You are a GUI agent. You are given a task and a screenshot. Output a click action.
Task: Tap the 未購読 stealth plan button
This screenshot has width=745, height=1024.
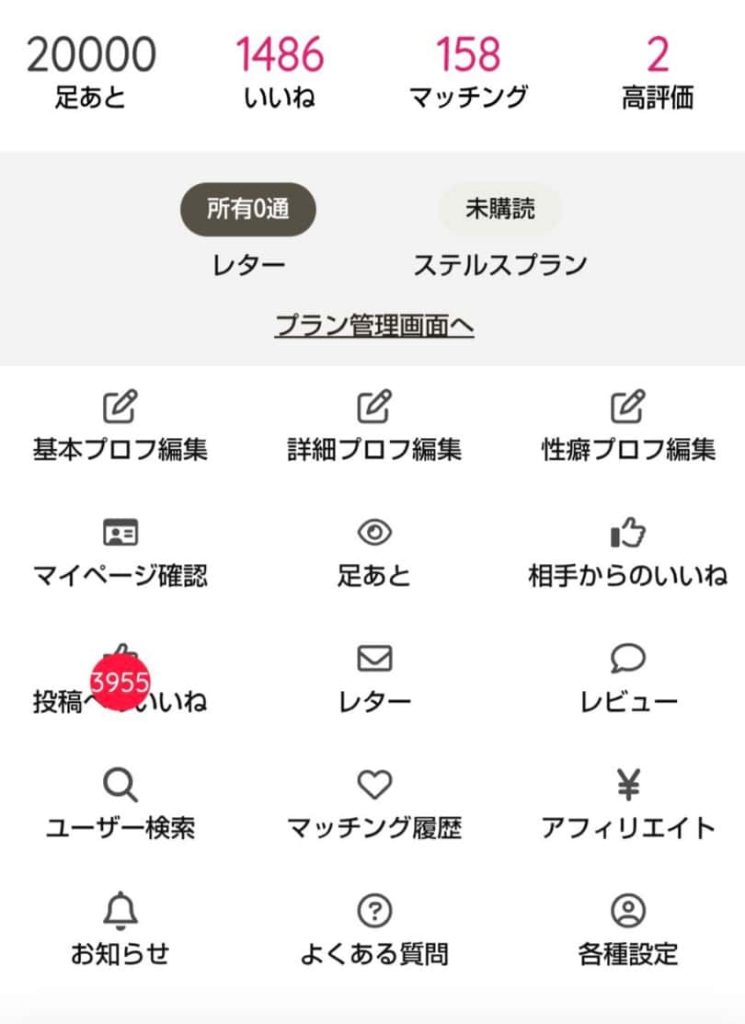pos(500,209)
